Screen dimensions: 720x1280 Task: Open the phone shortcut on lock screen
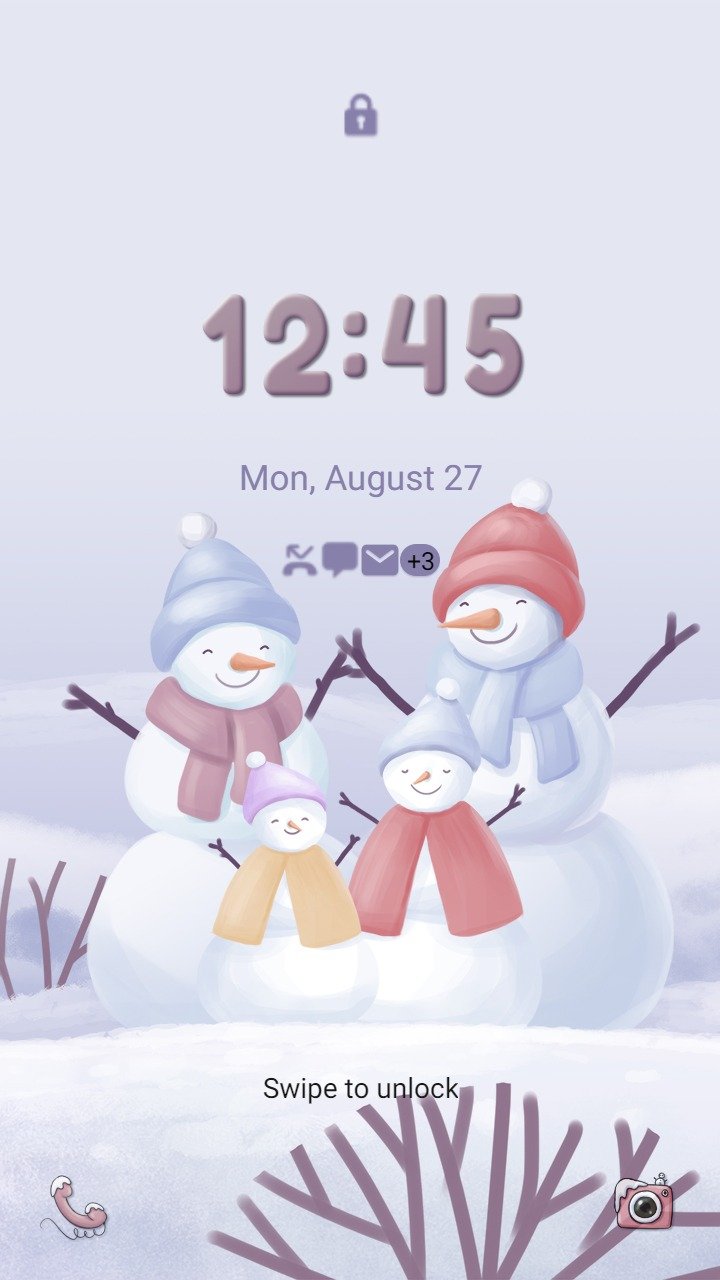(74, 1207)
